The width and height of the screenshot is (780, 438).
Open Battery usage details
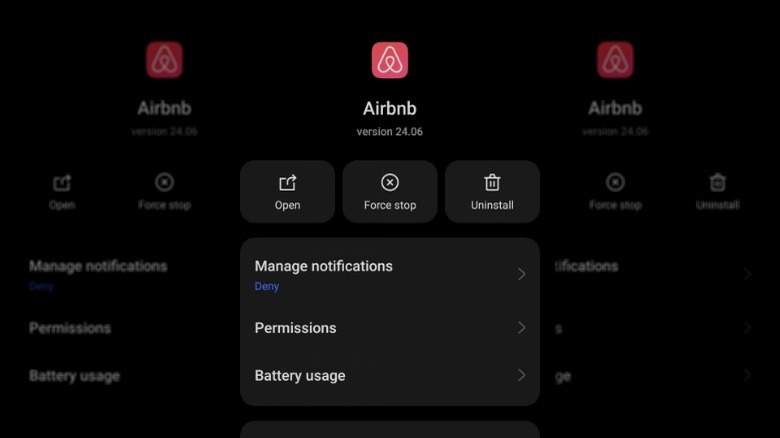389,376
